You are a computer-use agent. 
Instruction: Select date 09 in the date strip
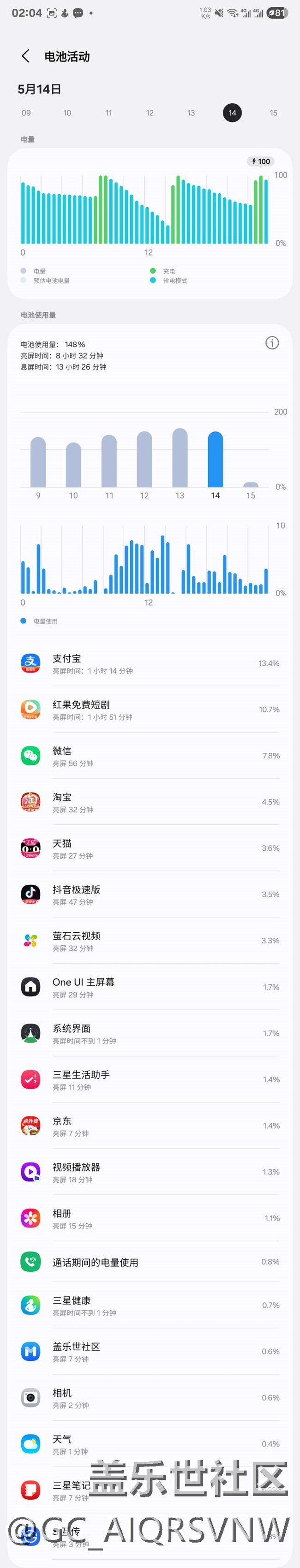point(26,113)
